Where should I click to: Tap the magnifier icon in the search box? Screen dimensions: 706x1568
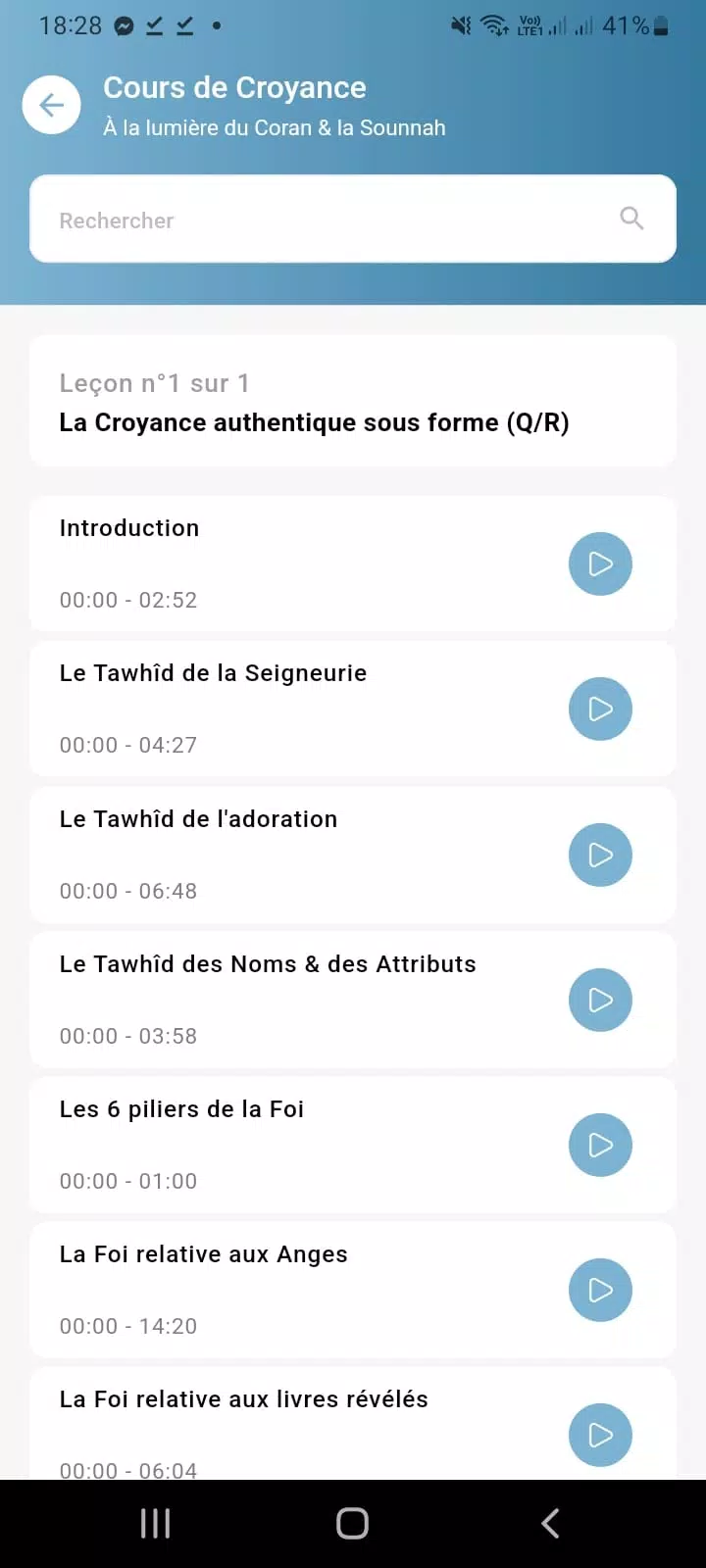click(x=632, y=219)
